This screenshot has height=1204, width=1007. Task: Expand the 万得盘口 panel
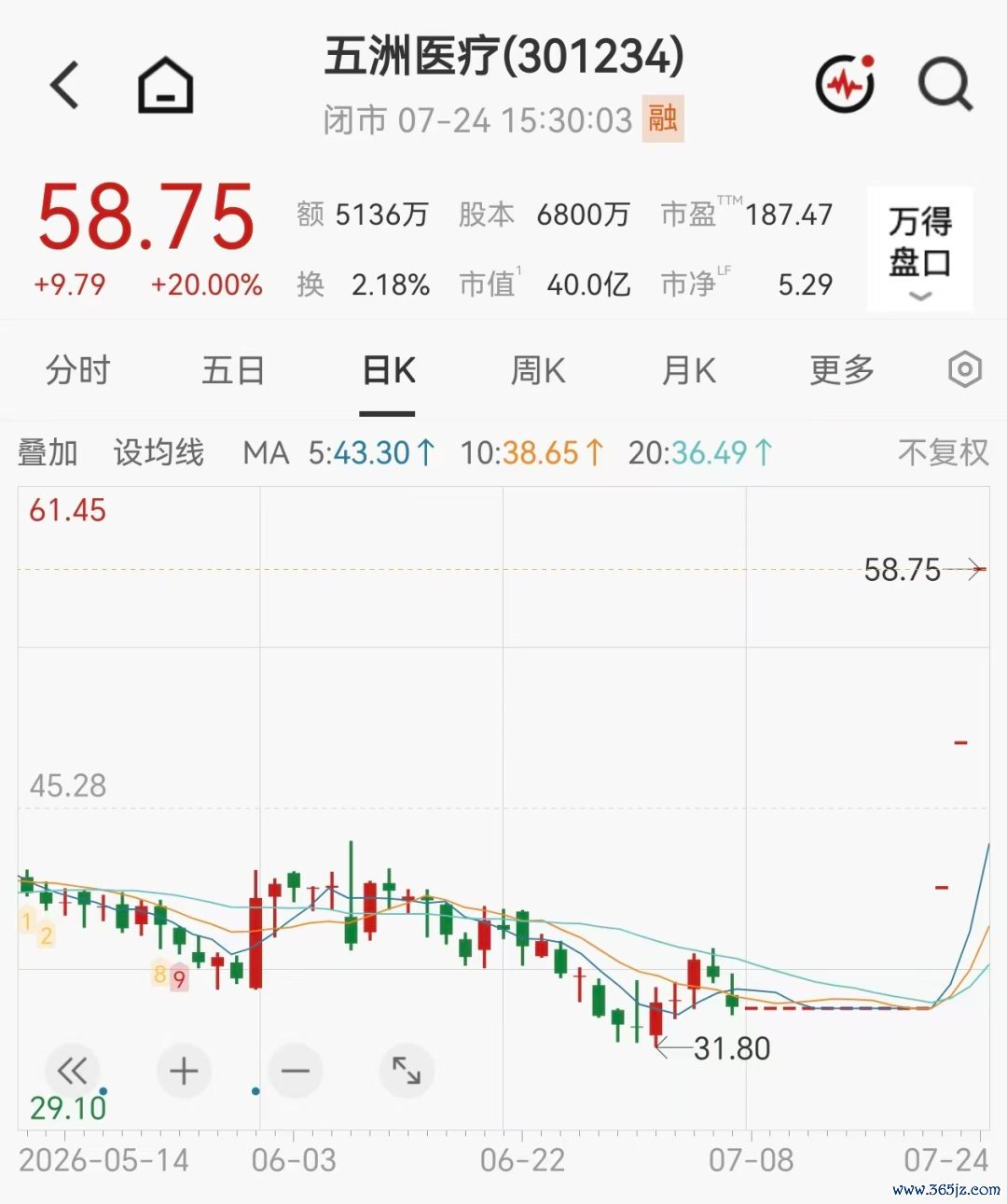(x=920, y=249)
